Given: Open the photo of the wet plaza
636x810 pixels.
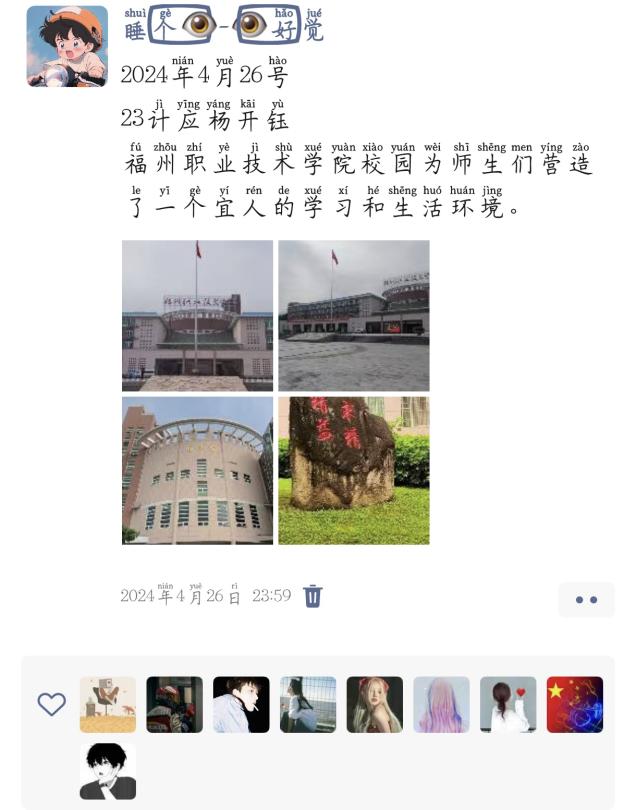Looking at the screenshot, I should tap(353, 315).
